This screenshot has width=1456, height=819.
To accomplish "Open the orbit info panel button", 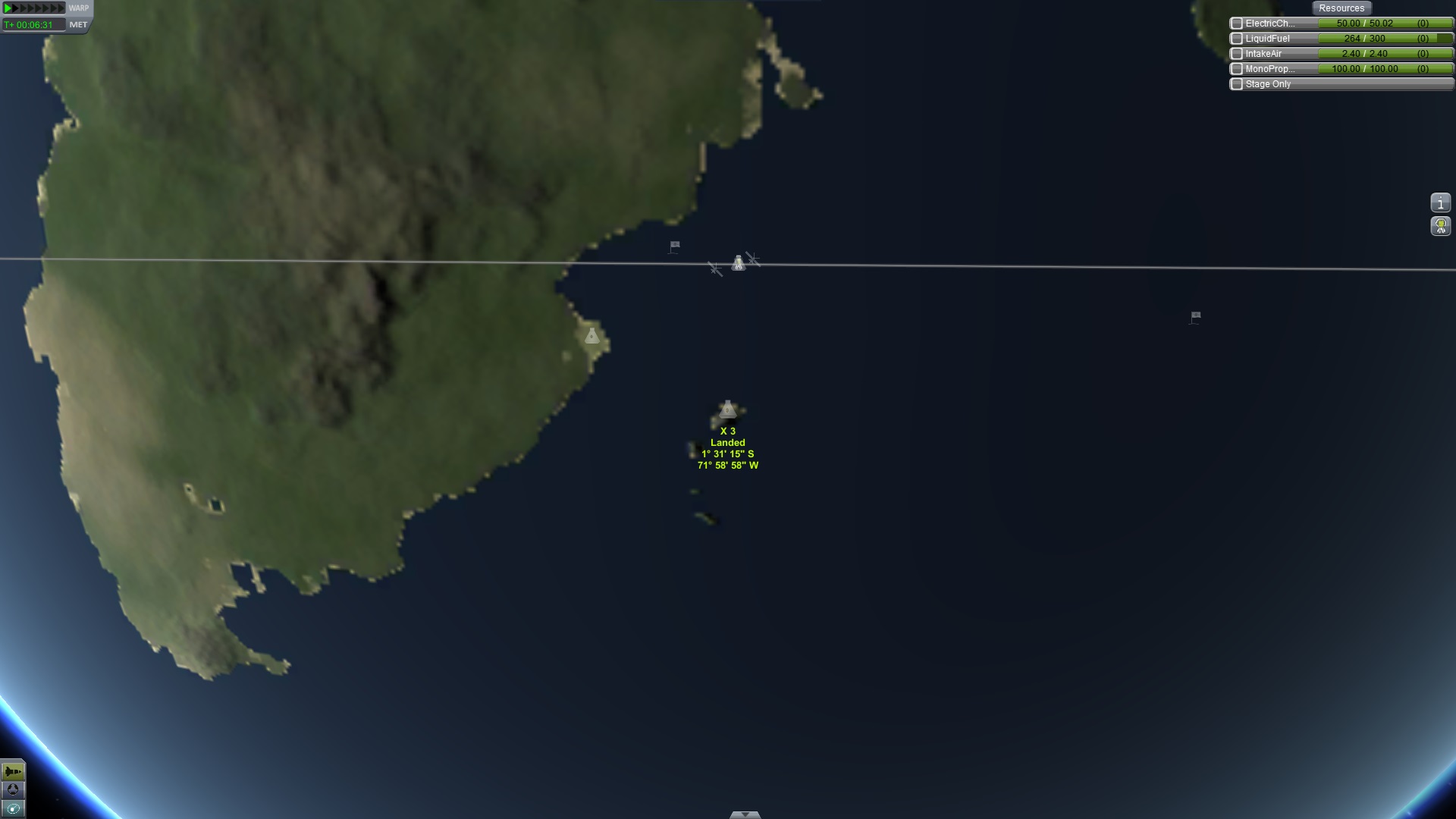I will coord(1440,203).
